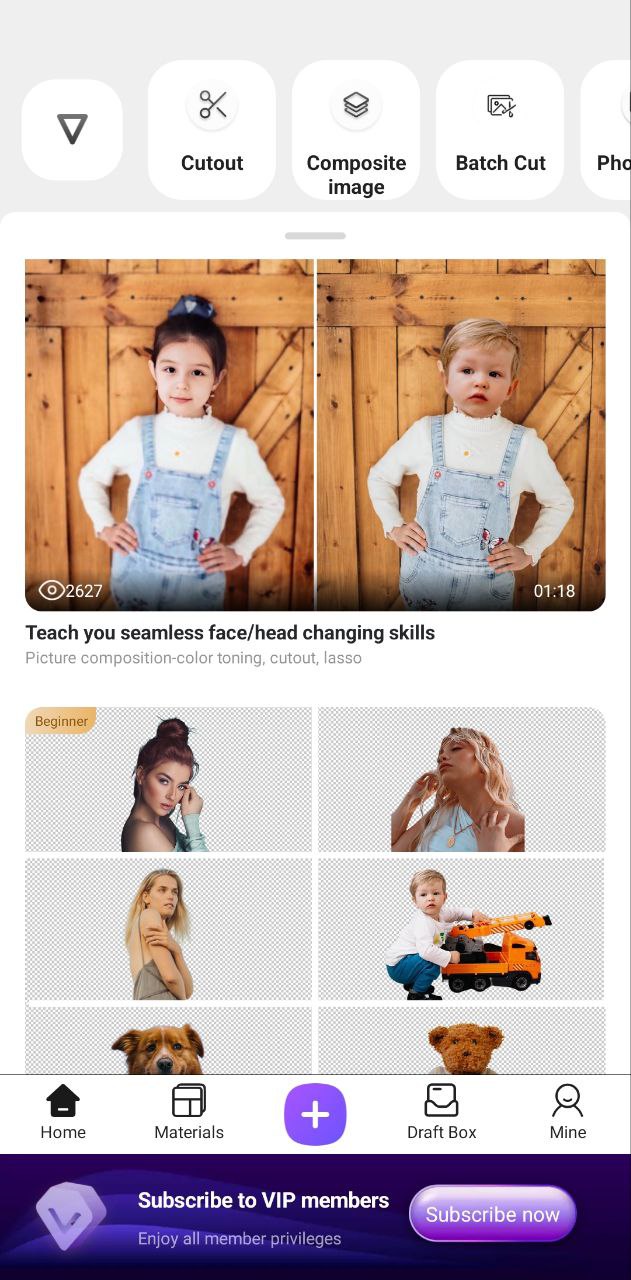
Task: Create a new project with the plus button
Action: pos(315,1114)
